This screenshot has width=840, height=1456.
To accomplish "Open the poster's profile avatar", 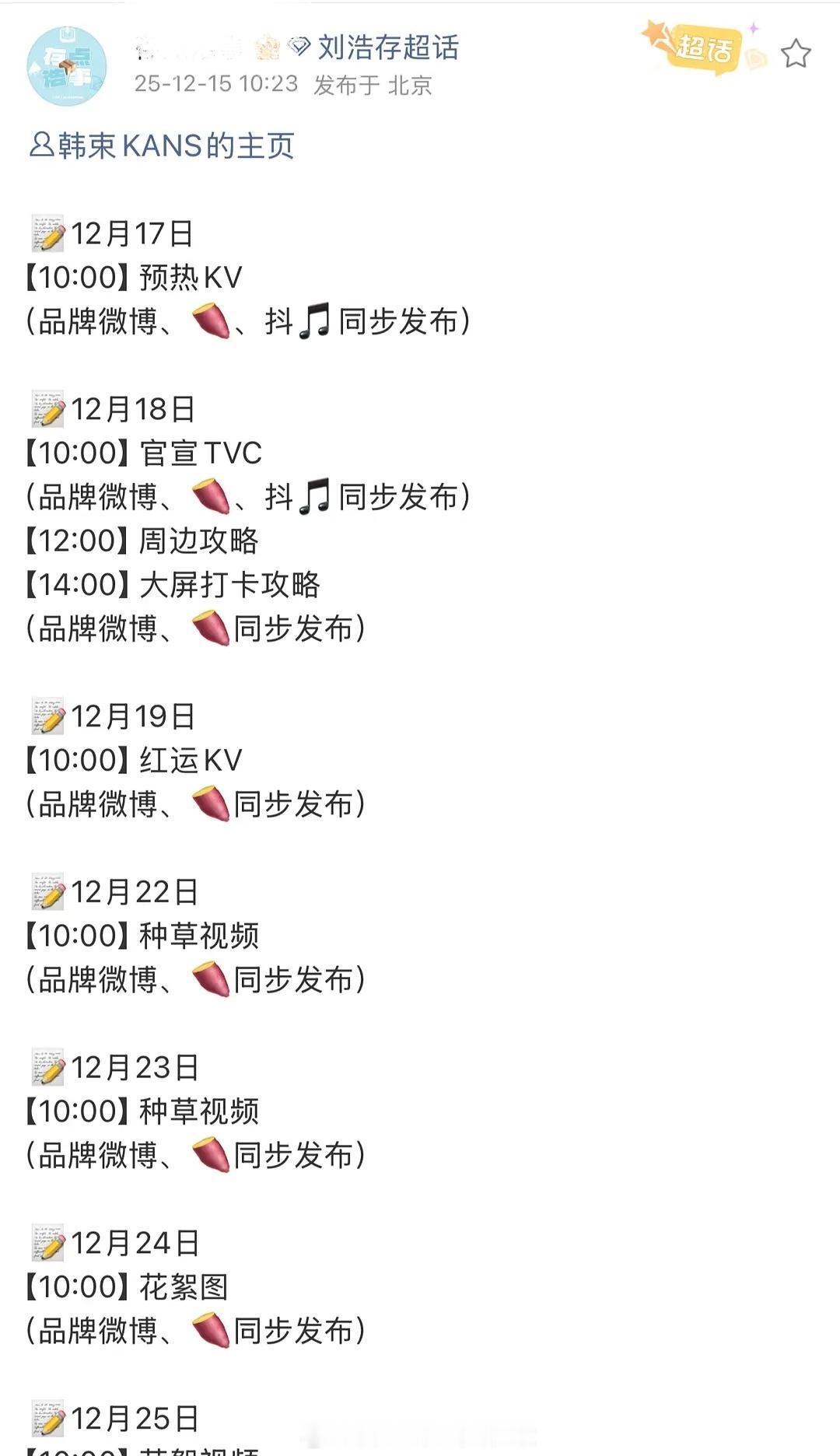I will pyautogui.click(x=68, y=61).
